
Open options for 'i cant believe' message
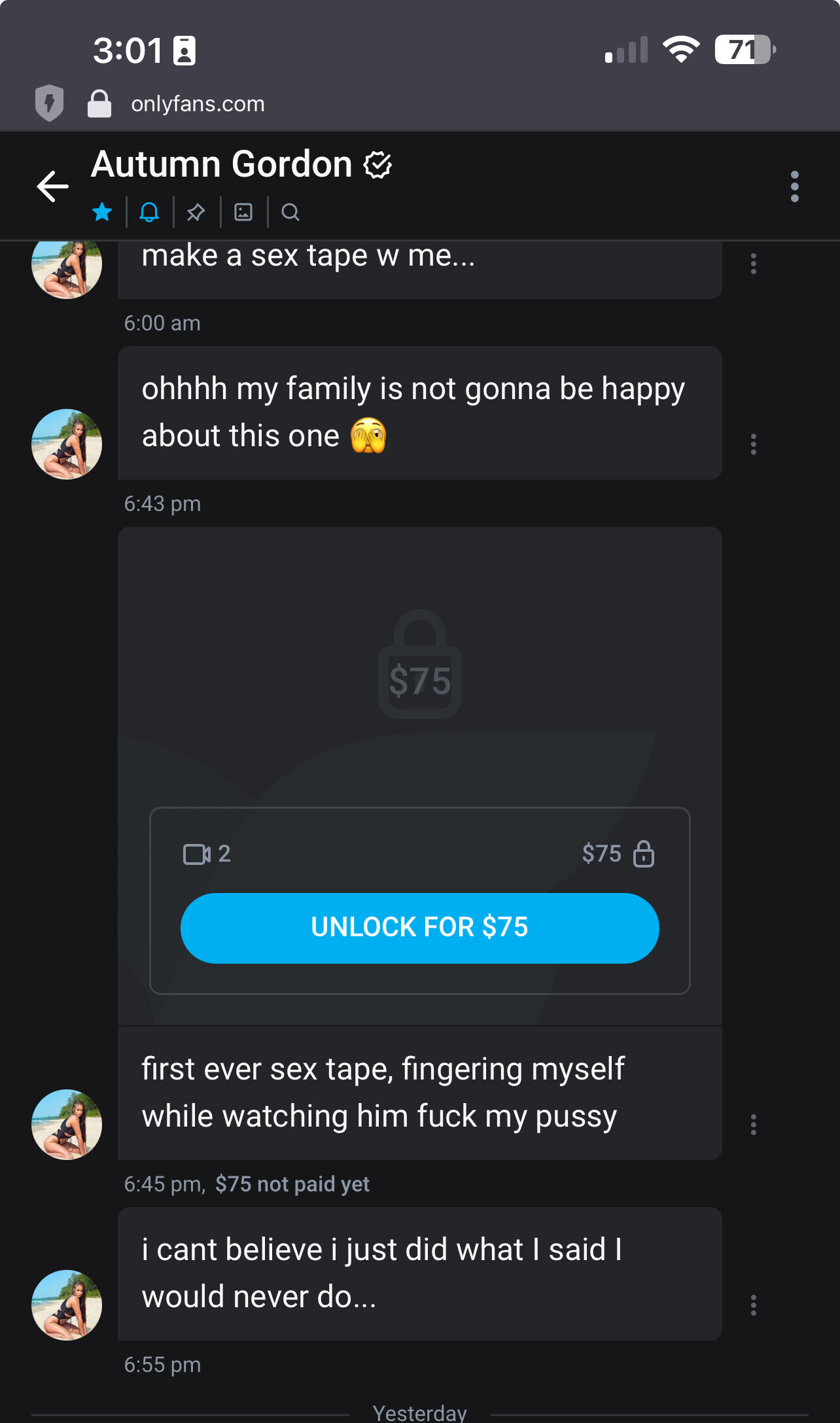click(753, 1305)
